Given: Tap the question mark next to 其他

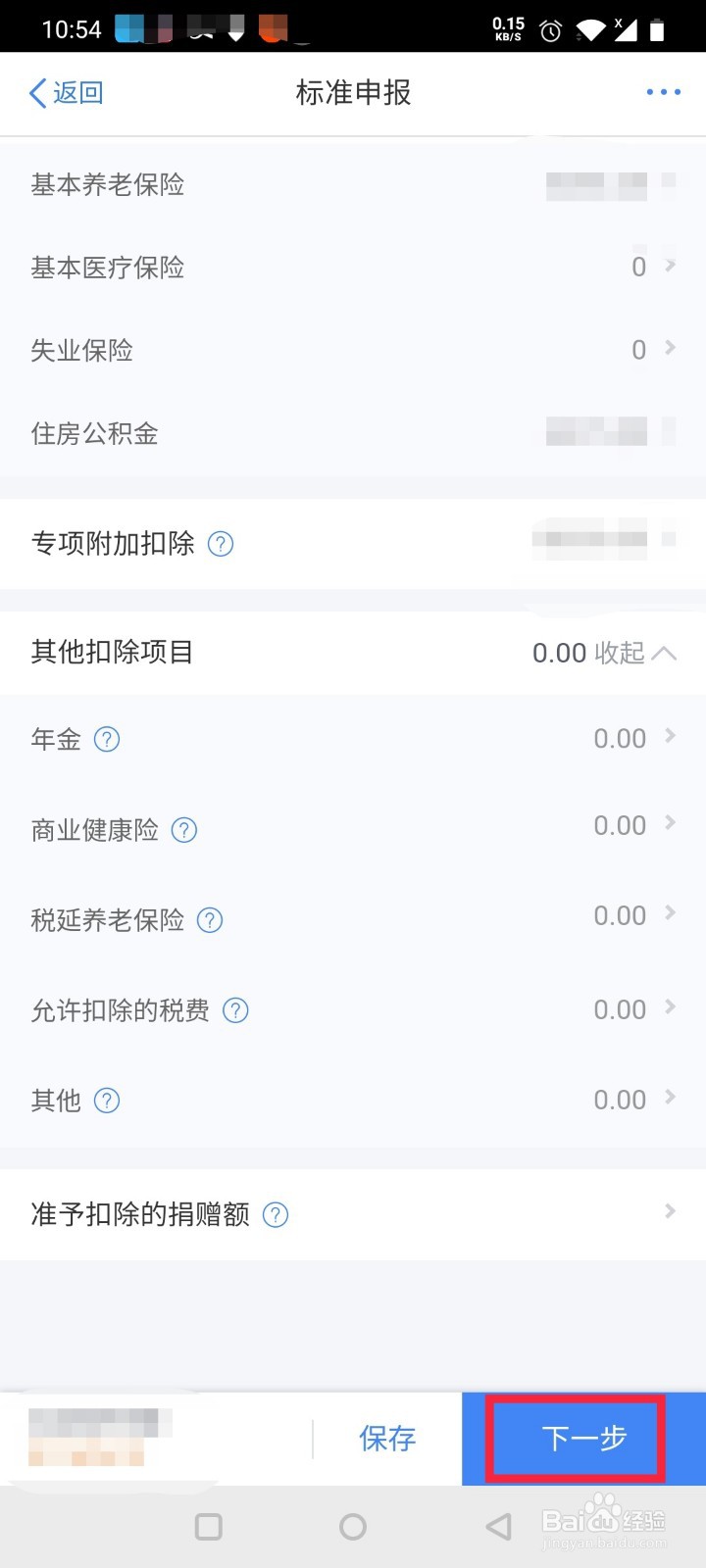Looking at the screenshot, I should [x=108, y=1100].
